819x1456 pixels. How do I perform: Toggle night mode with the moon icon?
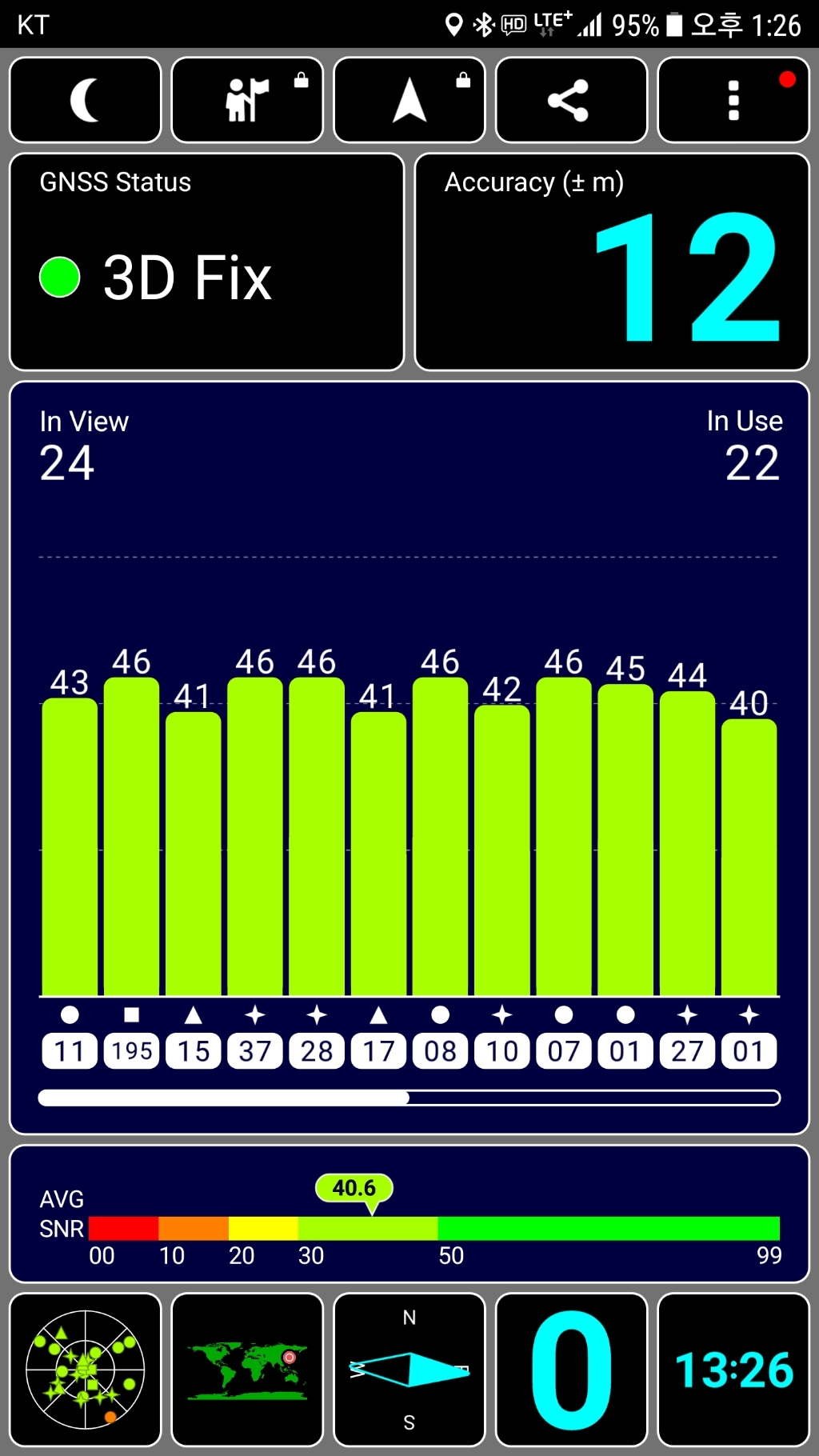tap(85, 100)
